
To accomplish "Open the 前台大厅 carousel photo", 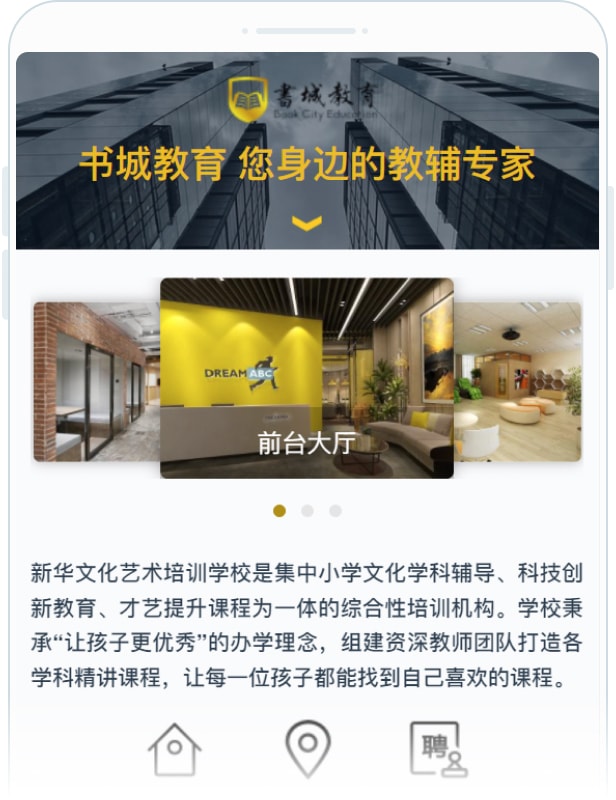I will pos(306,378).
